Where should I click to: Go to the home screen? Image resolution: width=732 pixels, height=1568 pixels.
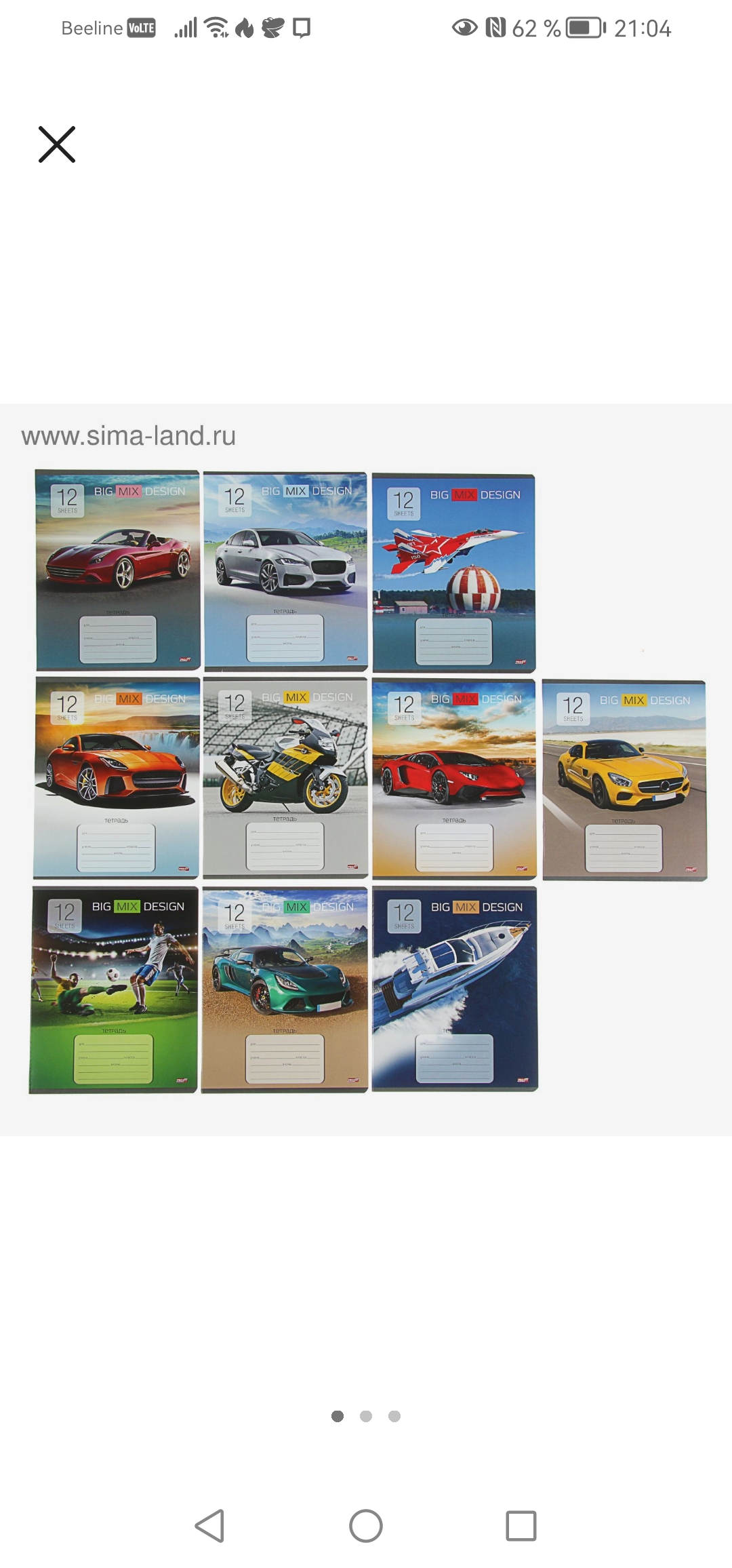[366, 1526]
